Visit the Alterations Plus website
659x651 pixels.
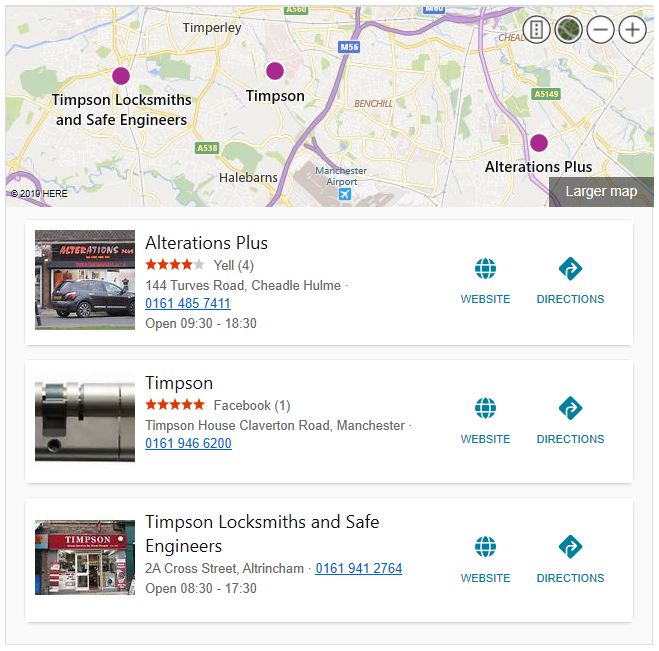[485, 281]
